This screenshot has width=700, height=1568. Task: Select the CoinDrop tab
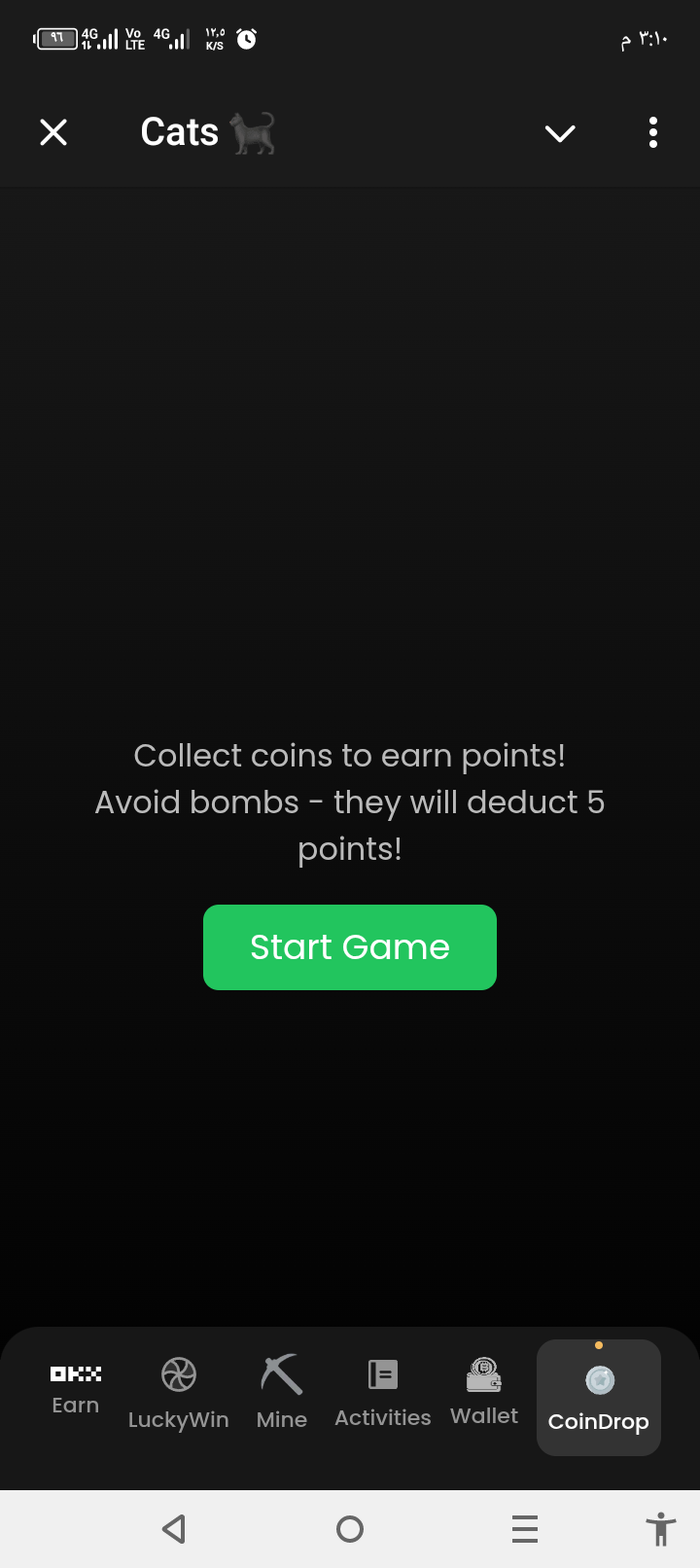(x=599, y=1398)
